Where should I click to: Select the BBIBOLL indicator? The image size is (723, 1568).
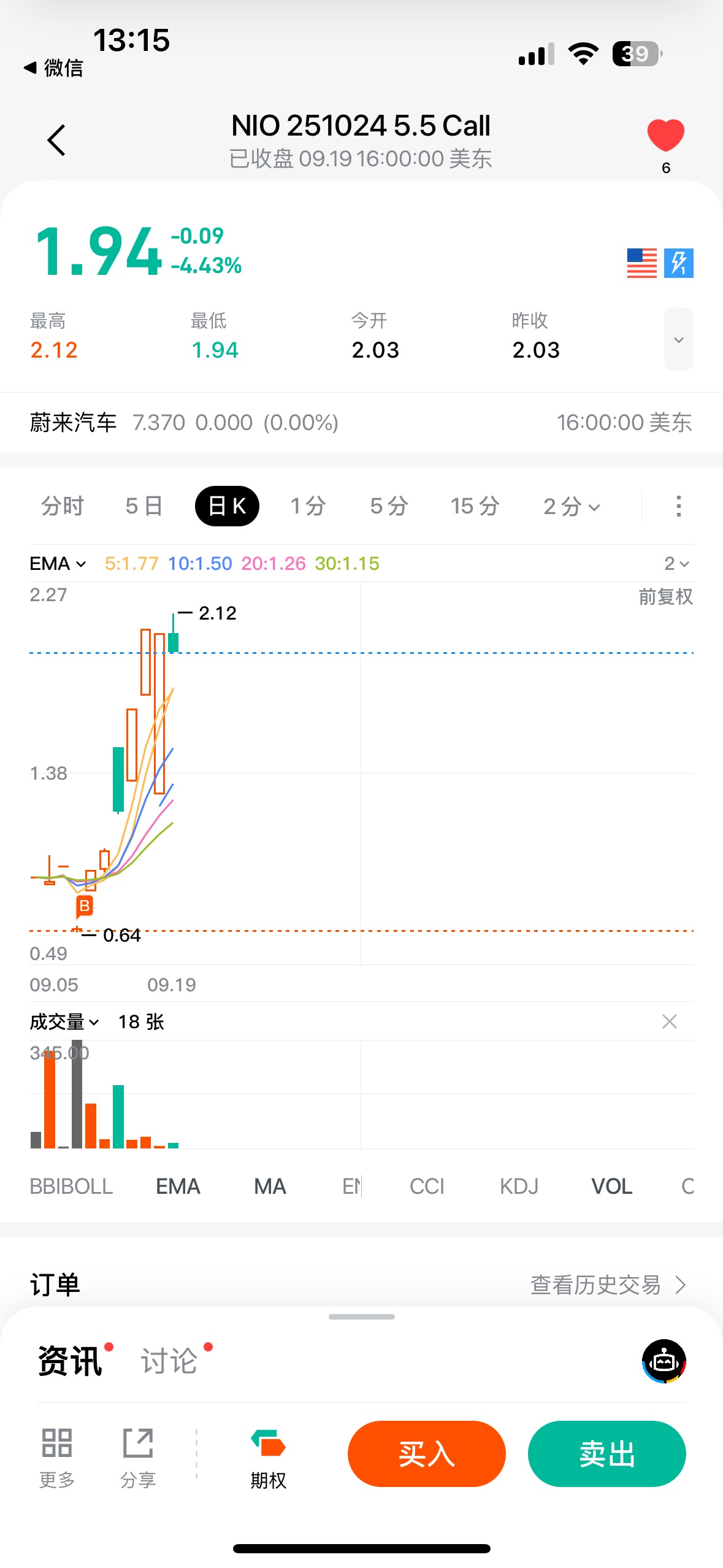pos(71,1186)
